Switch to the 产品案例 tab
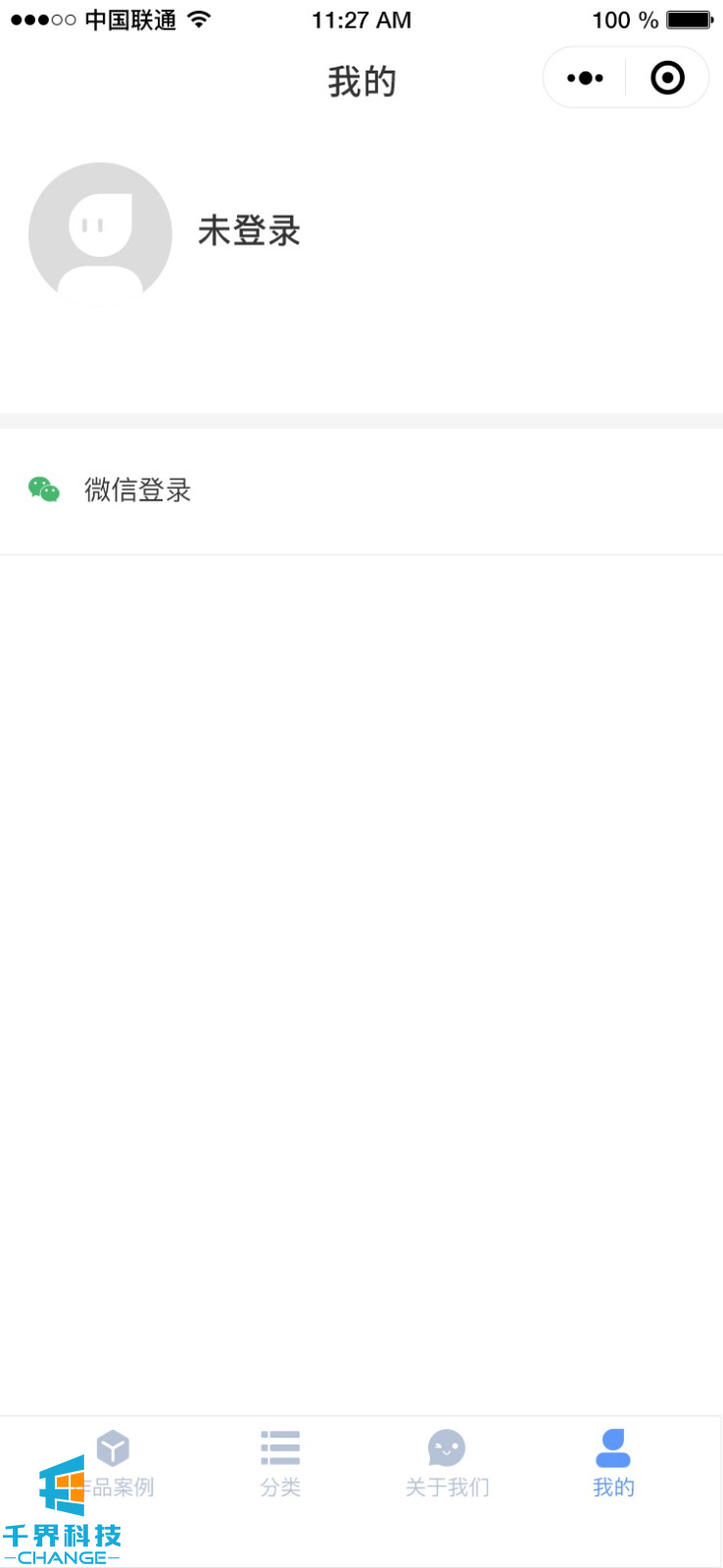723x1568 pixels. (114, 1463)
